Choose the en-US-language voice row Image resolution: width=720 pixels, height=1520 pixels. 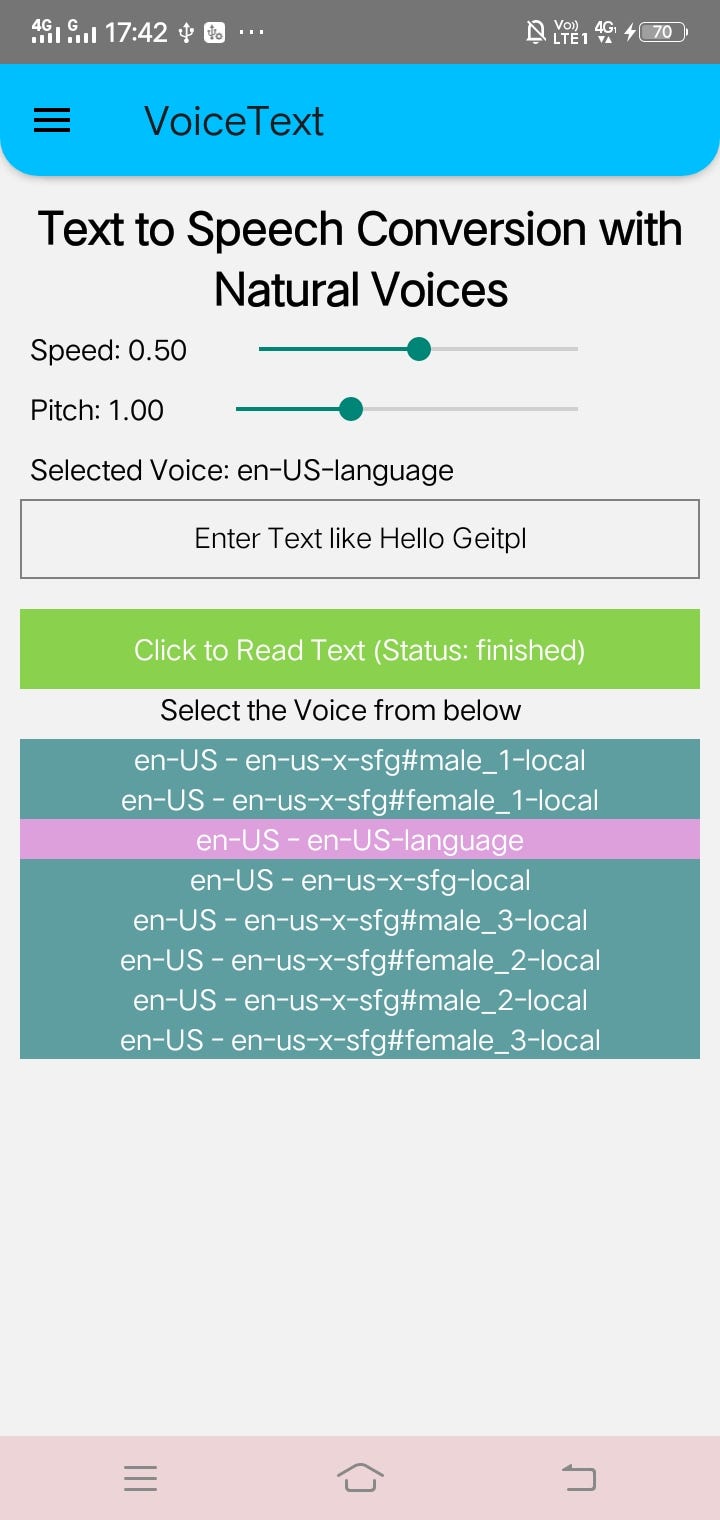pos(360,839)
